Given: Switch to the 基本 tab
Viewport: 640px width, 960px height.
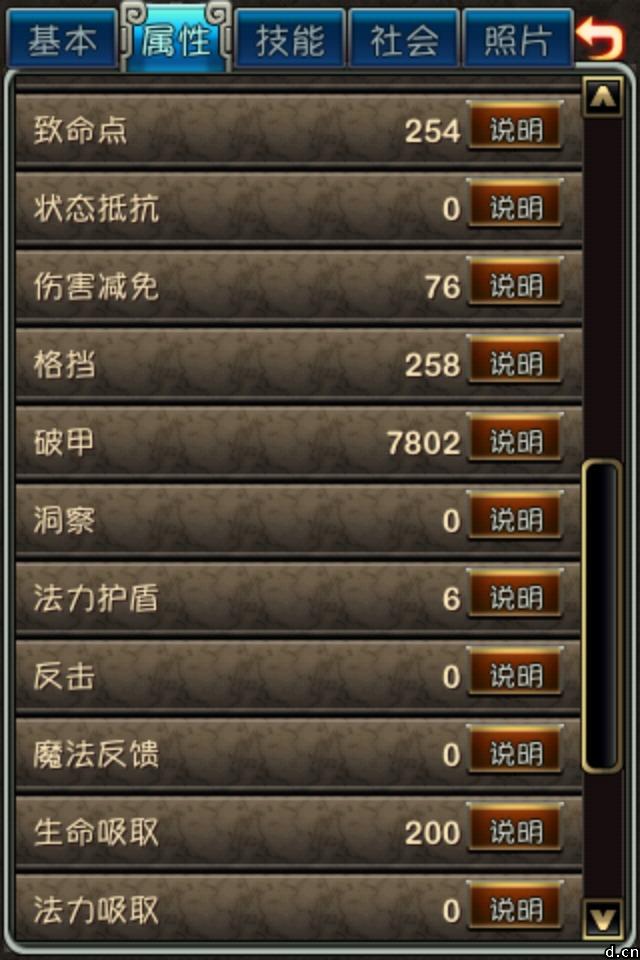Looking at the screenshot, I should [x=62, y=40].
